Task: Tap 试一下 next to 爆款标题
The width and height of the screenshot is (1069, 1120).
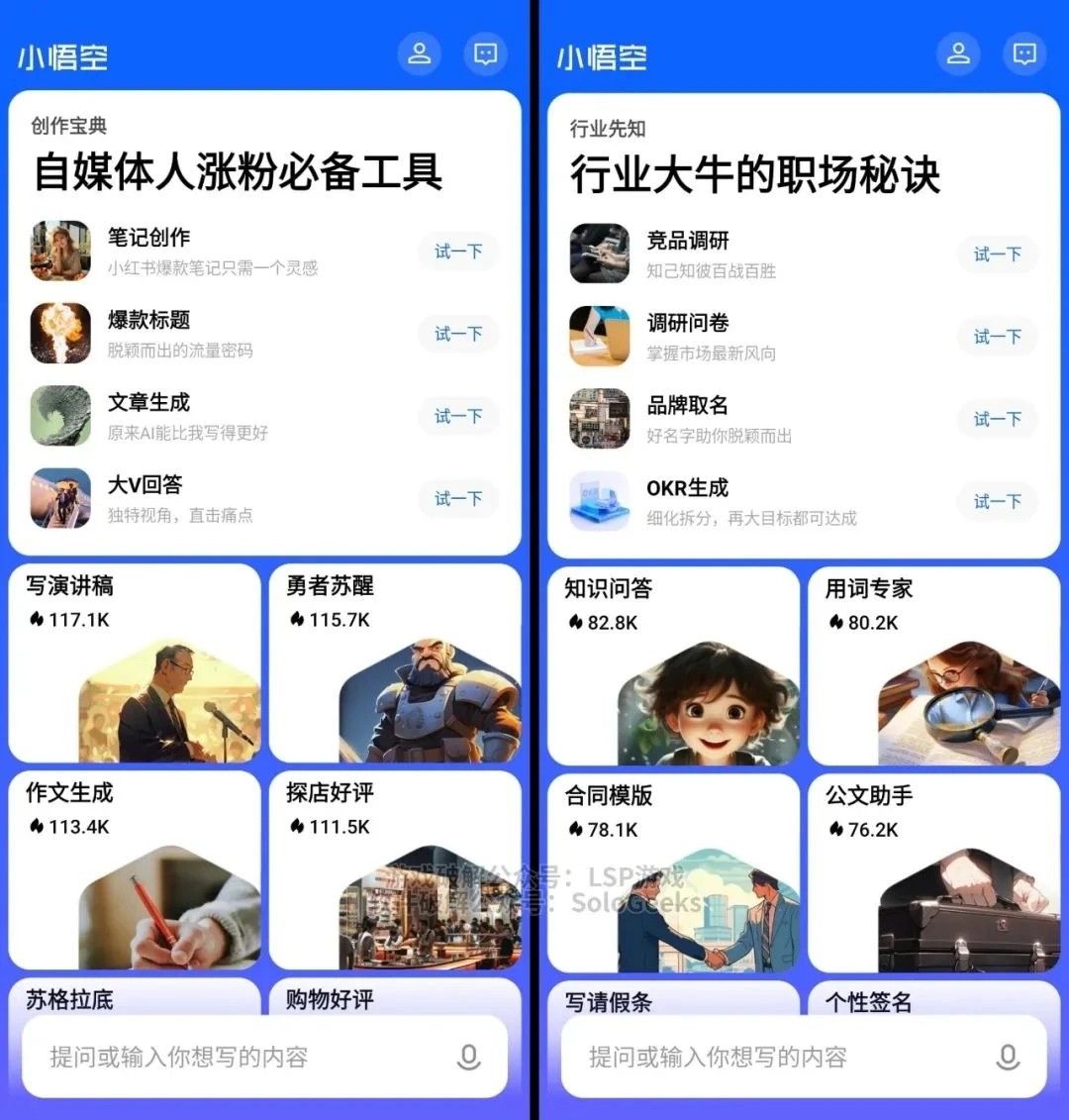Action: point(457,334)
